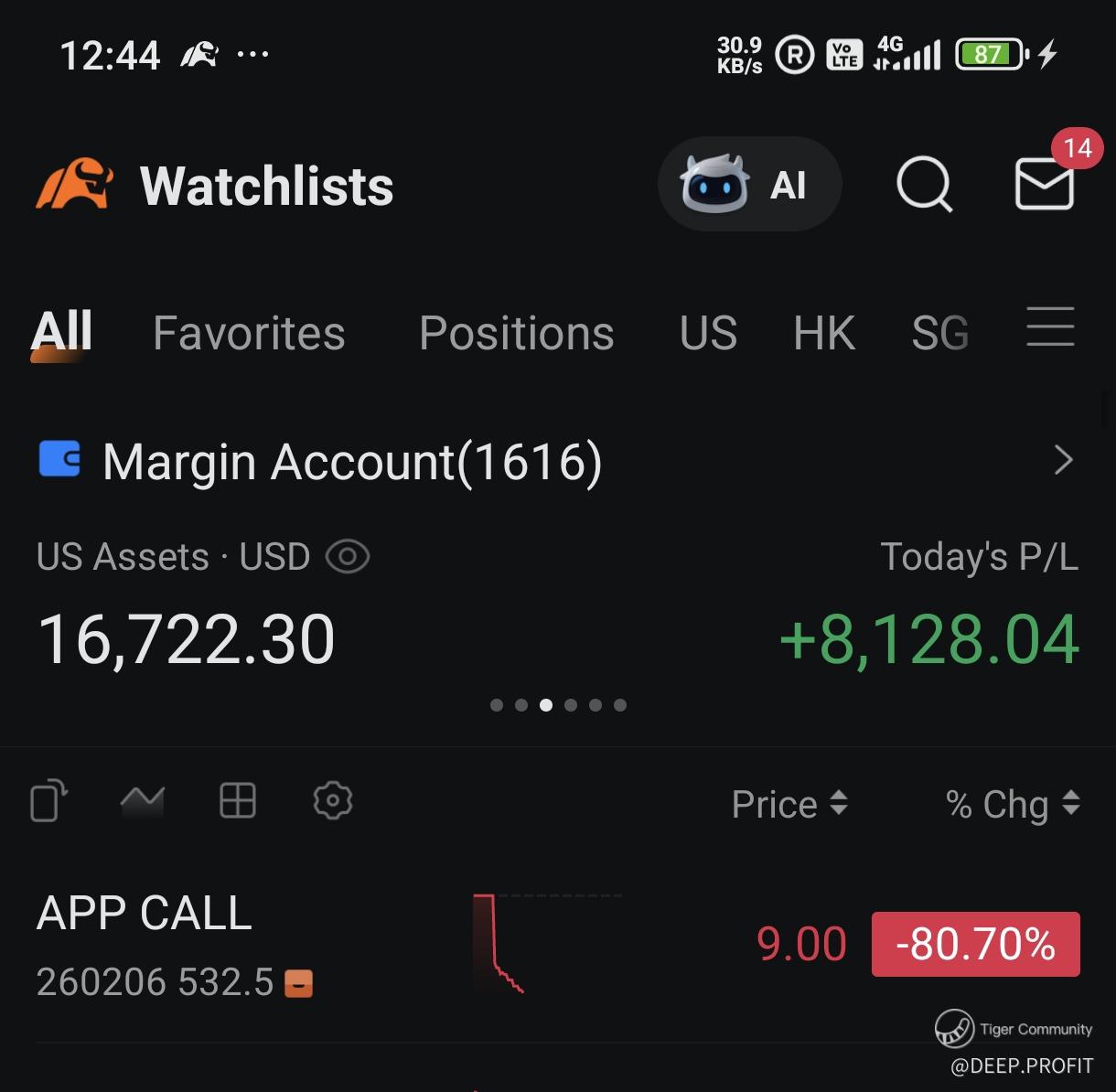Switch watchlist to grid layout
The height and width of the screenshot is (1092, 1116).
(238, 801)
